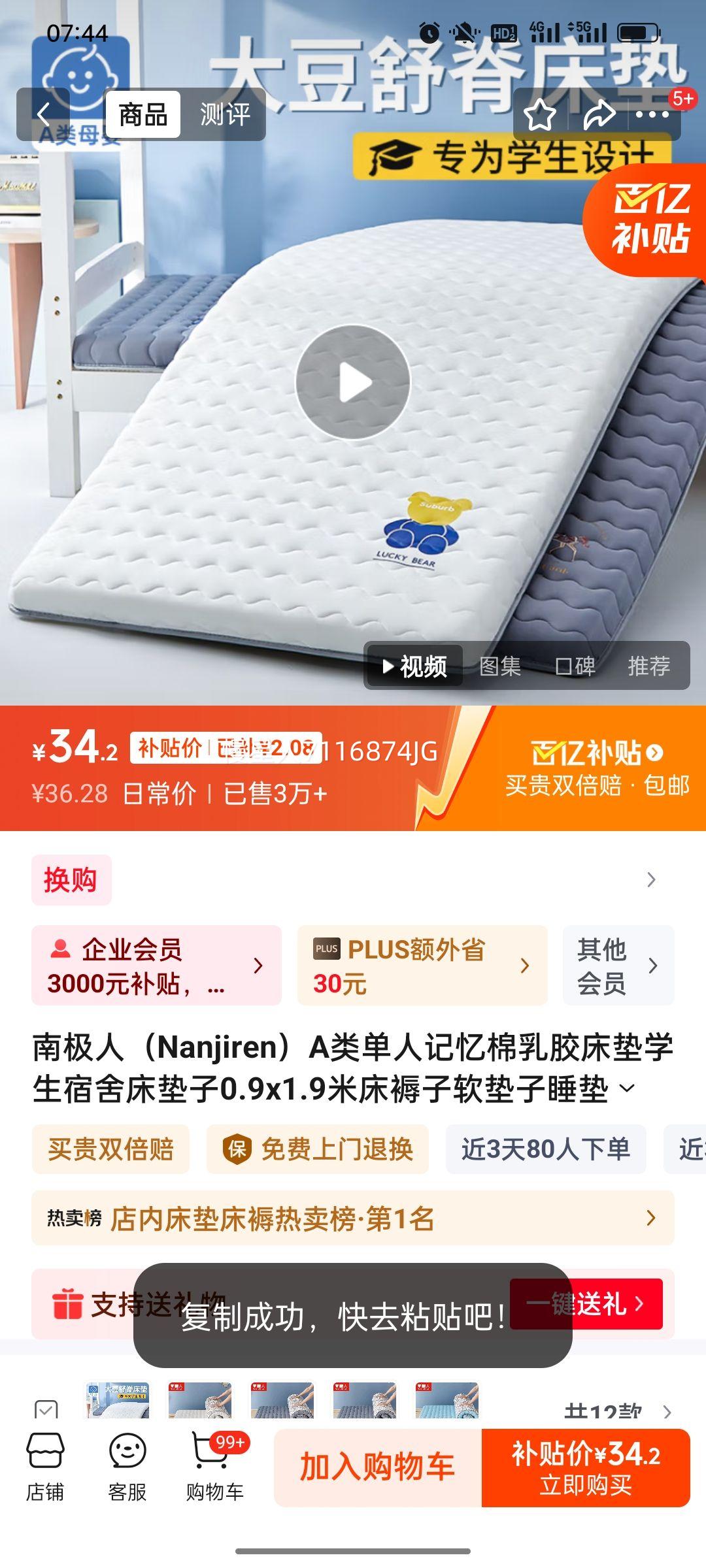Open the three-dot overflow menu
The width and height of the screenshot is (706, 1568).
[x=652, y=115]
